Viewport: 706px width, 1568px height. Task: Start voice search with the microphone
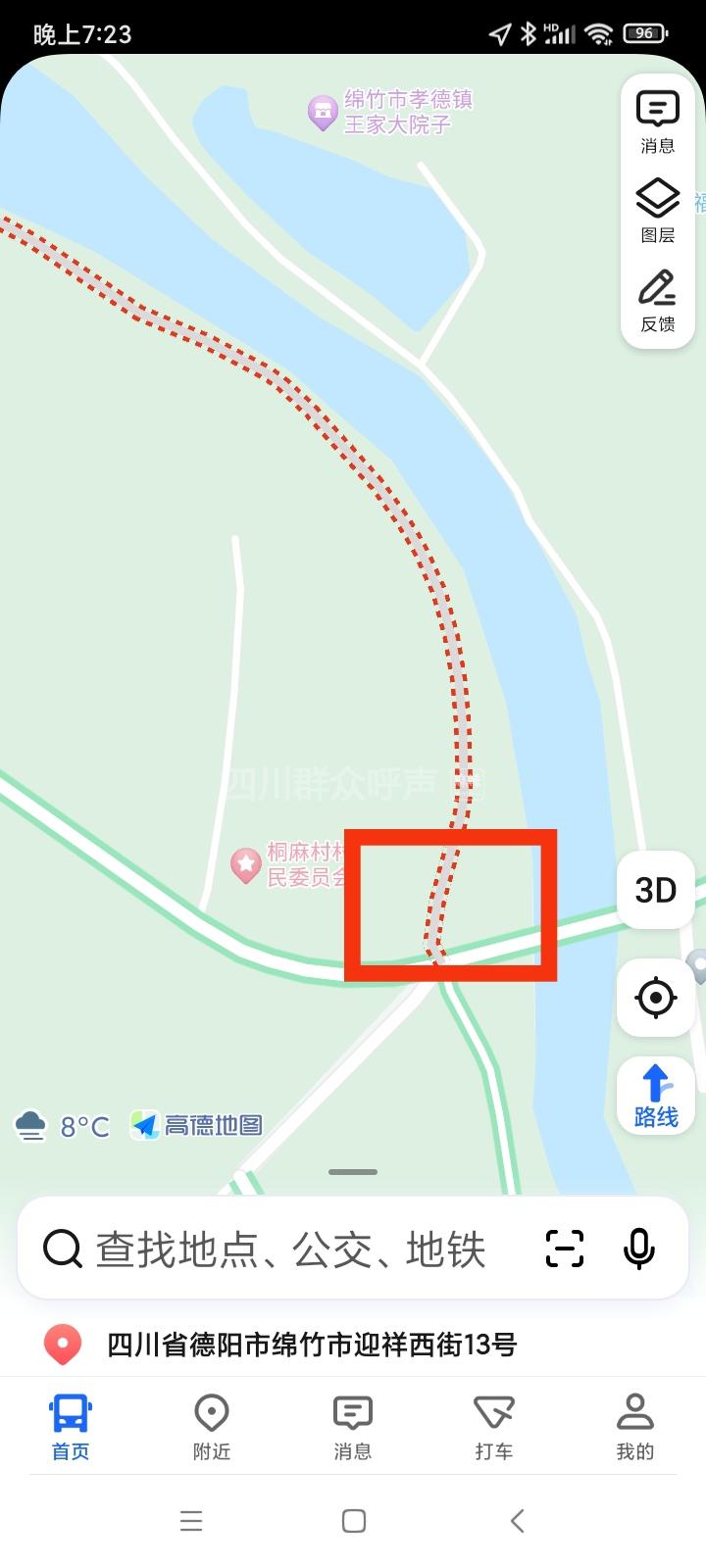(639, 1249)
